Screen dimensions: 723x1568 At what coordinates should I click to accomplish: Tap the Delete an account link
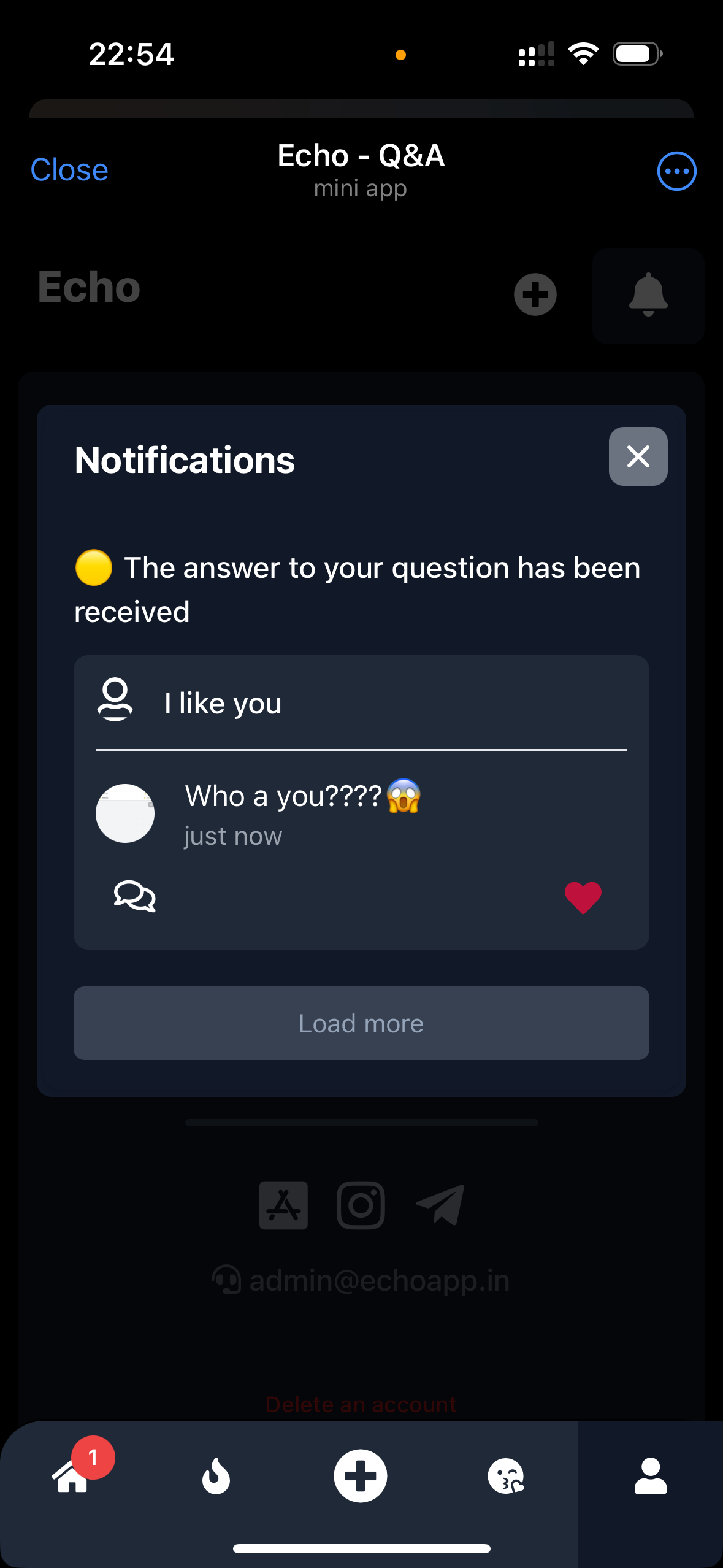tap(361, 1404)
